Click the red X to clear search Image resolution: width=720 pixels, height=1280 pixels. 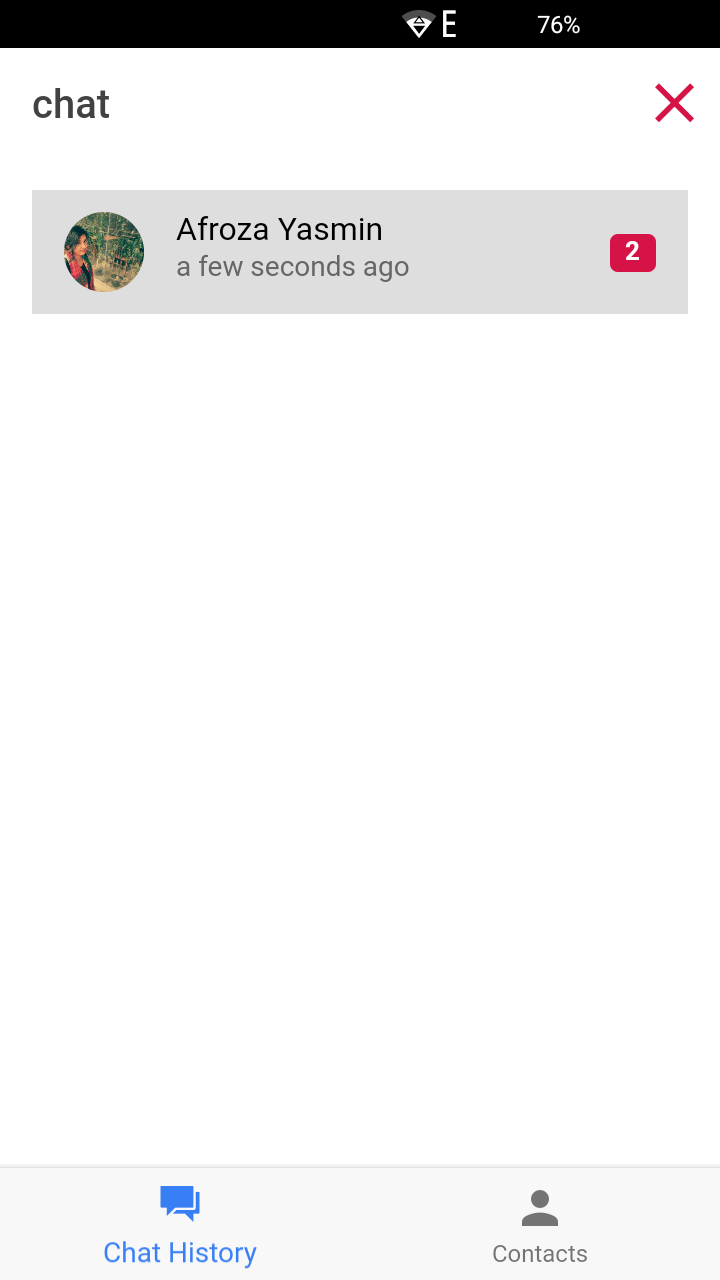click(674, 102)
